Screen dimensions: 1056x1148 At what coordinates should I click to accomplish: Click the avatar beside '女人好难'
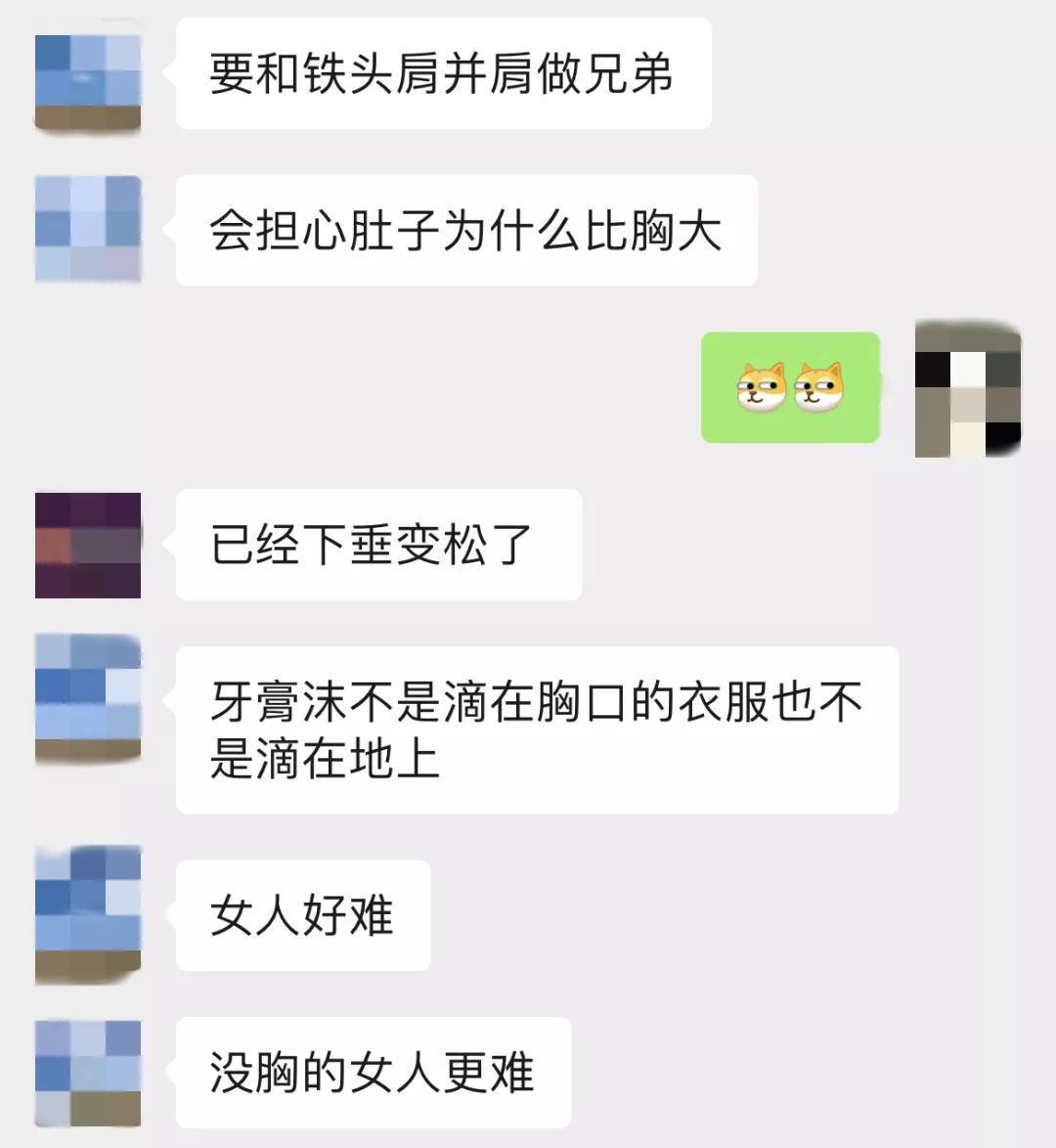87,914
